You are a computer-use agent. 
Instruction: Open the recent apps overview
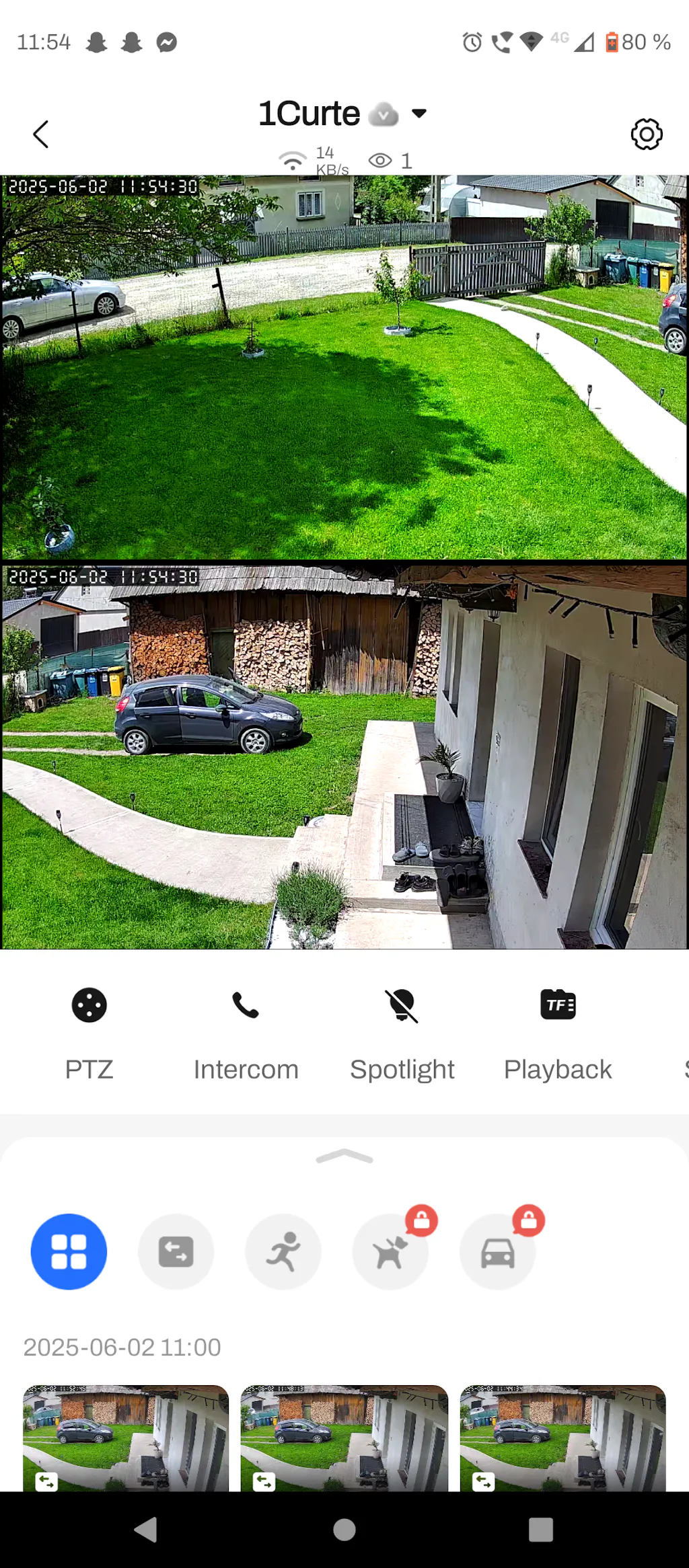click(540, 1530)
